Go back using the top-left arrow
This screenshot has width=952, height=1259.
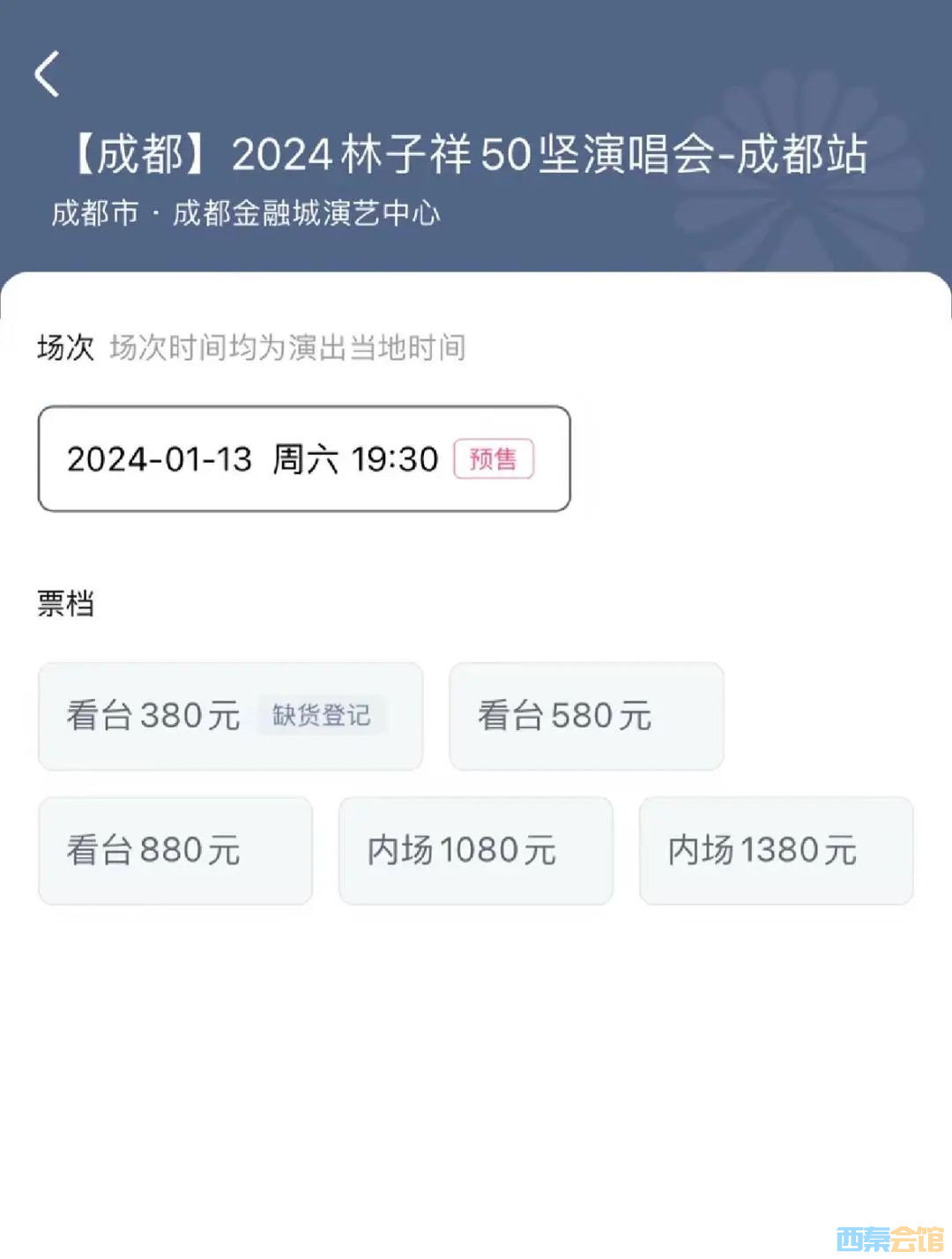tap(48, 74)
